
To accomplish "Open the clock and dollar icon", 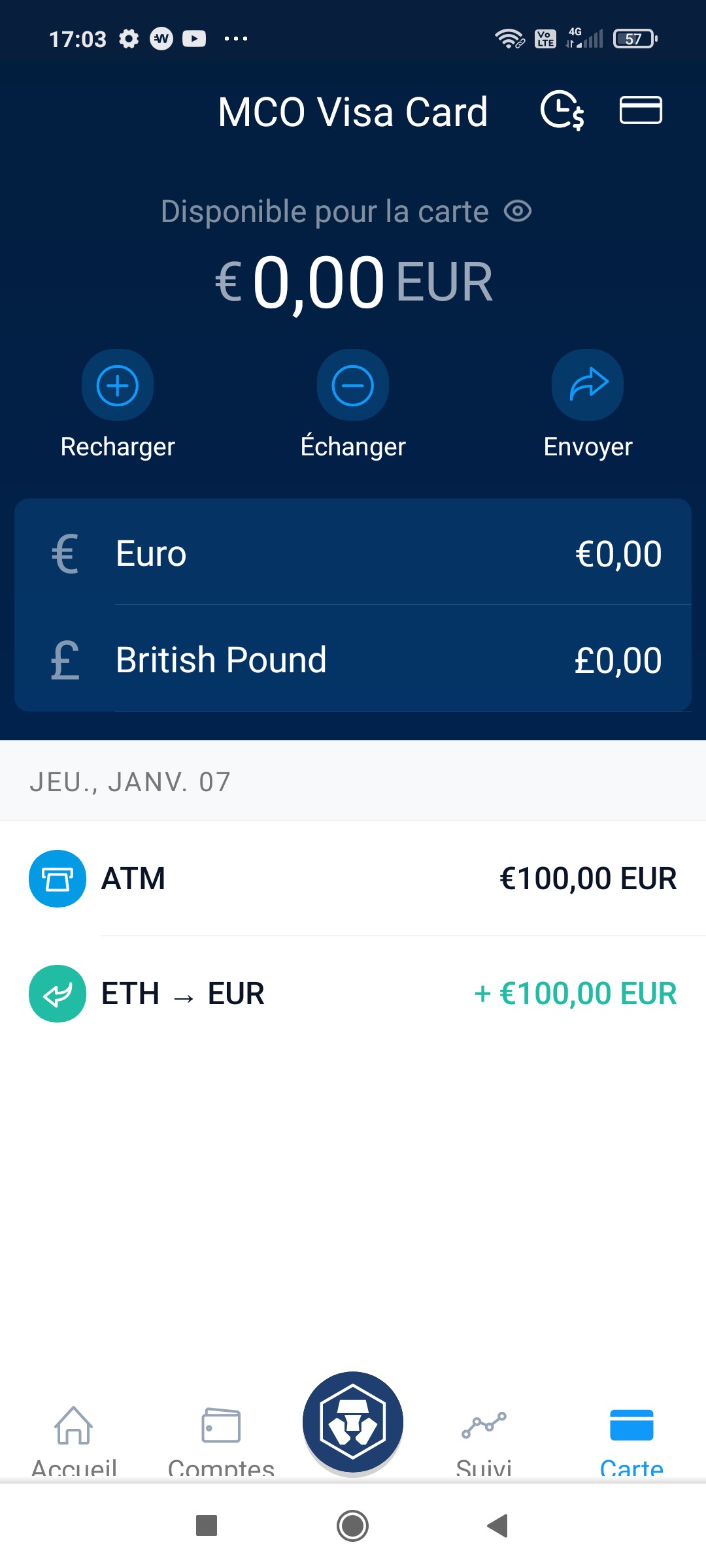I will coord(562,110).
